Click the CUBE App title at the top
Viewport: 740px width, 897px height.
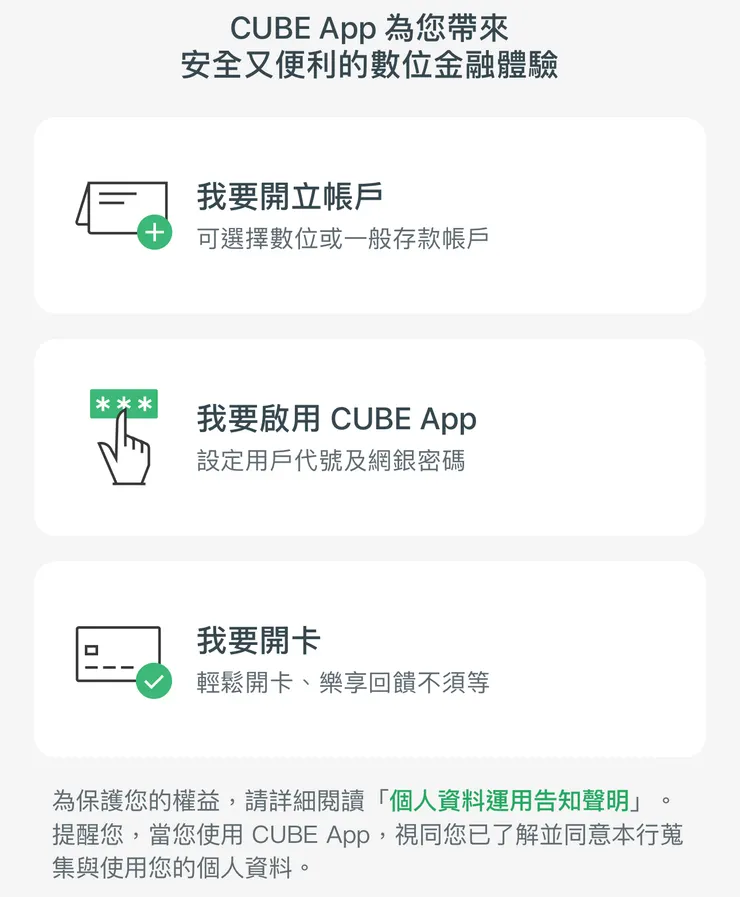tap(370, 28)
